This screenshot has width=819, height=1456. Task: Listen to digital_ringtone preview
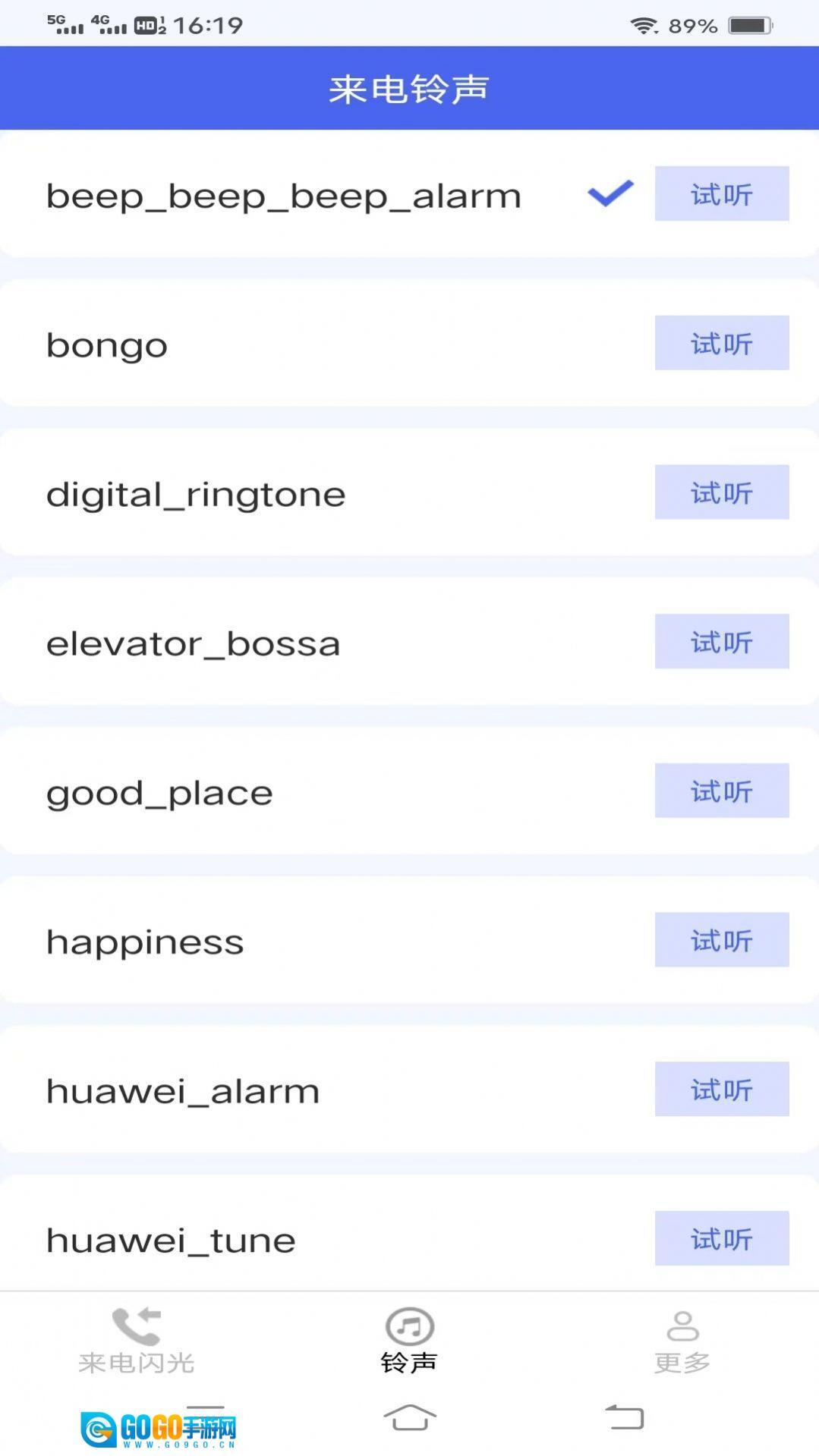(x=721, y=492)
